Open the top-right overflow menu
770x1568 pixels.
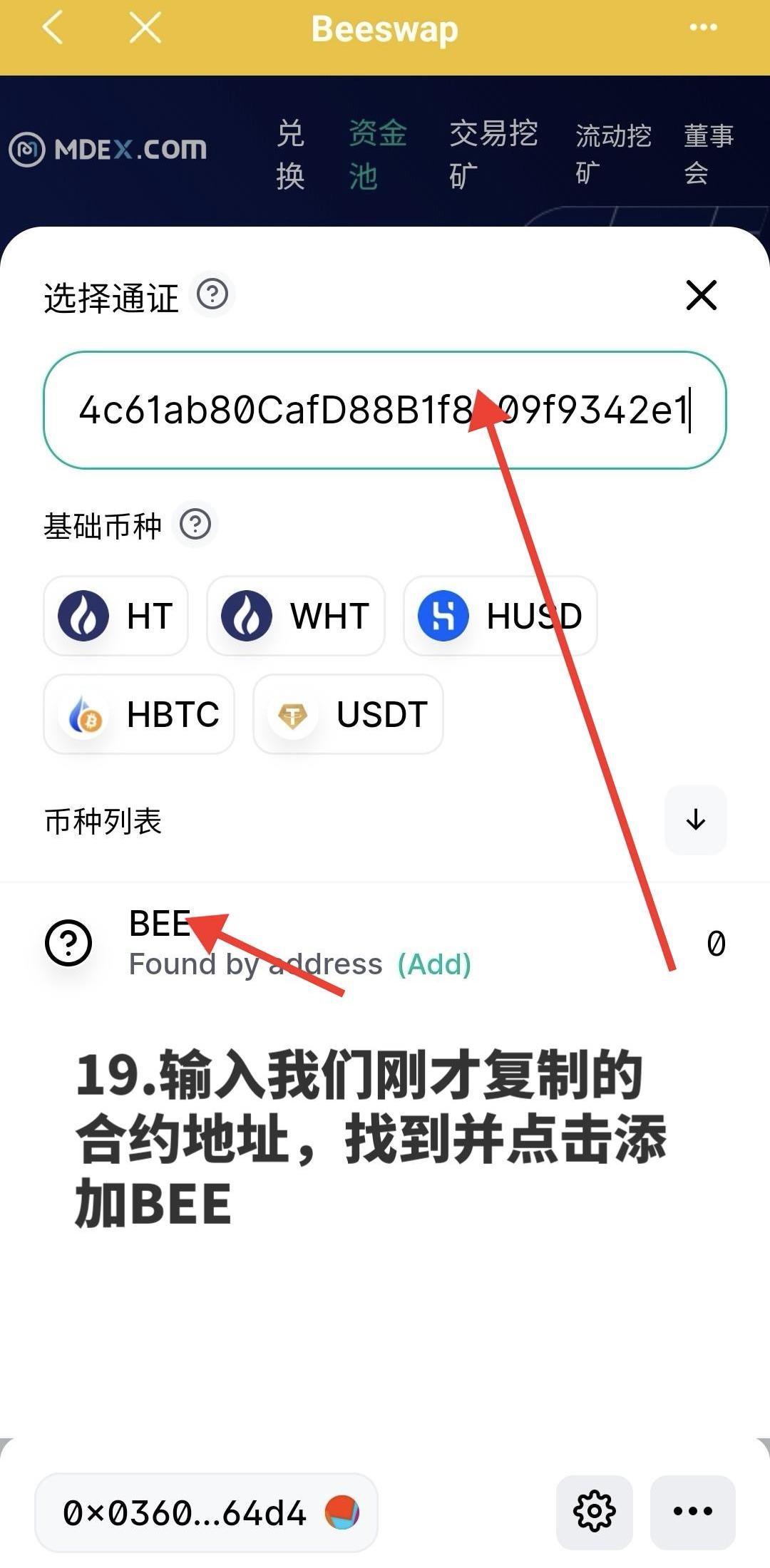(703, 29)
